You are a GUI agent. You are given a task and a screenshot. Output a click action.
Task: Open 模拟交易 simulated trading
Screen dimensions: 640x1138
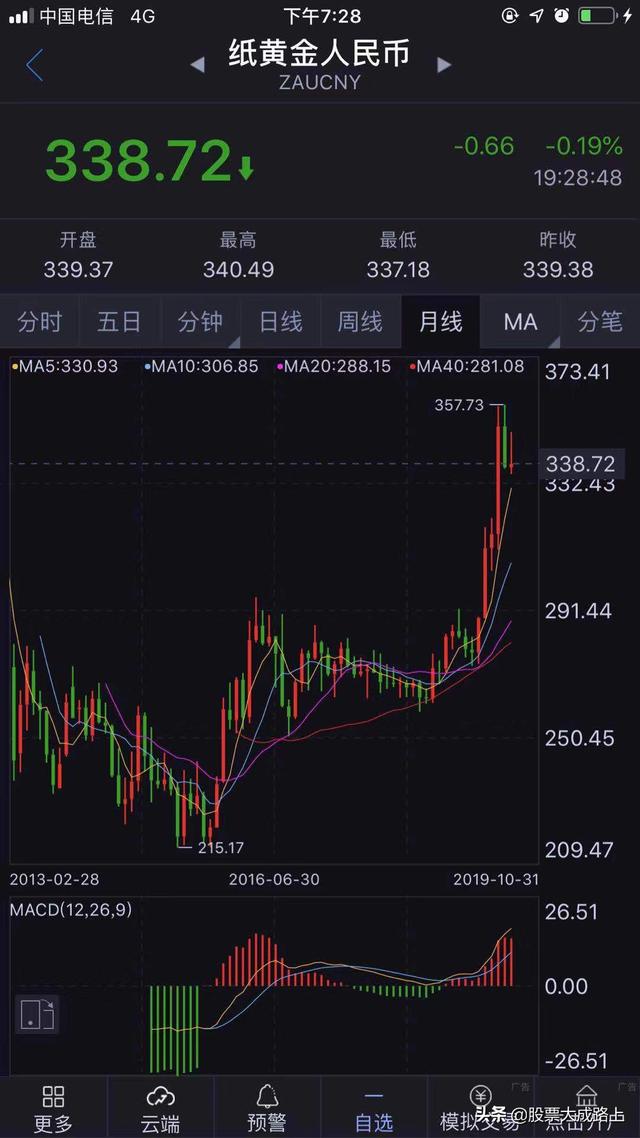point(480,1108)
